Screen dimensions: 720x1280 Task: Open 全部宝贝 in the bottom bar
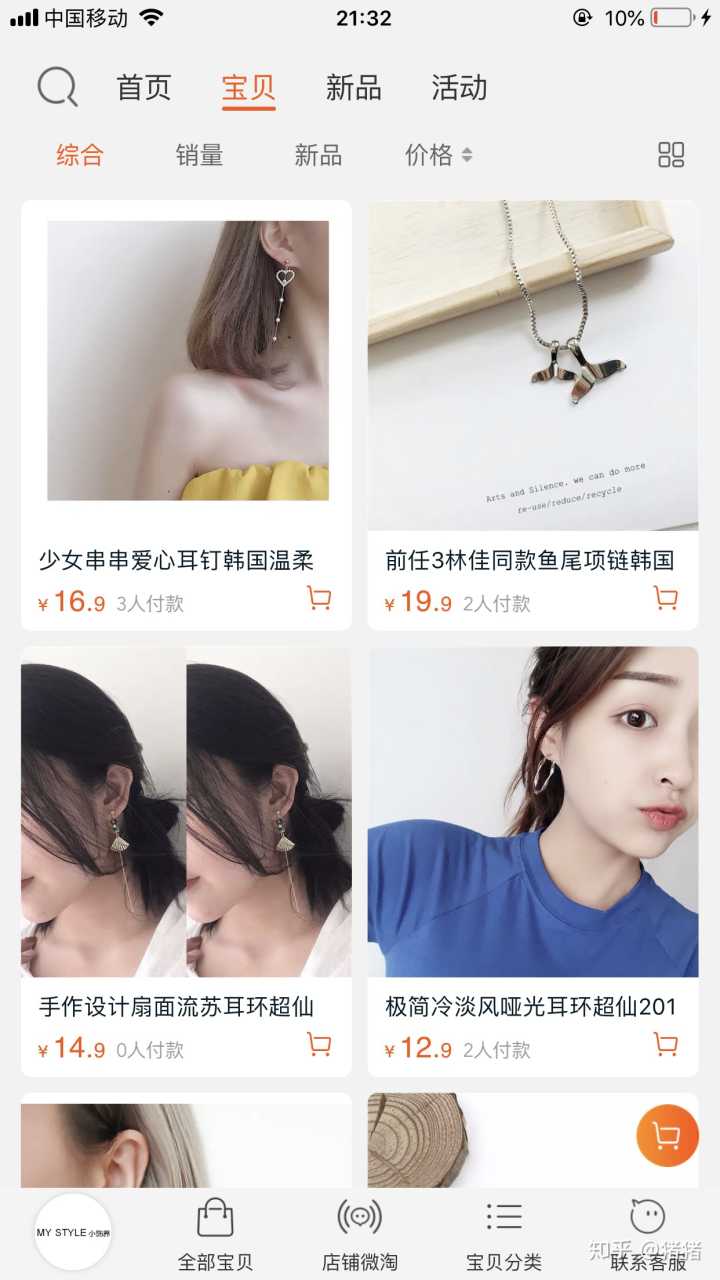coord(215,1234)
